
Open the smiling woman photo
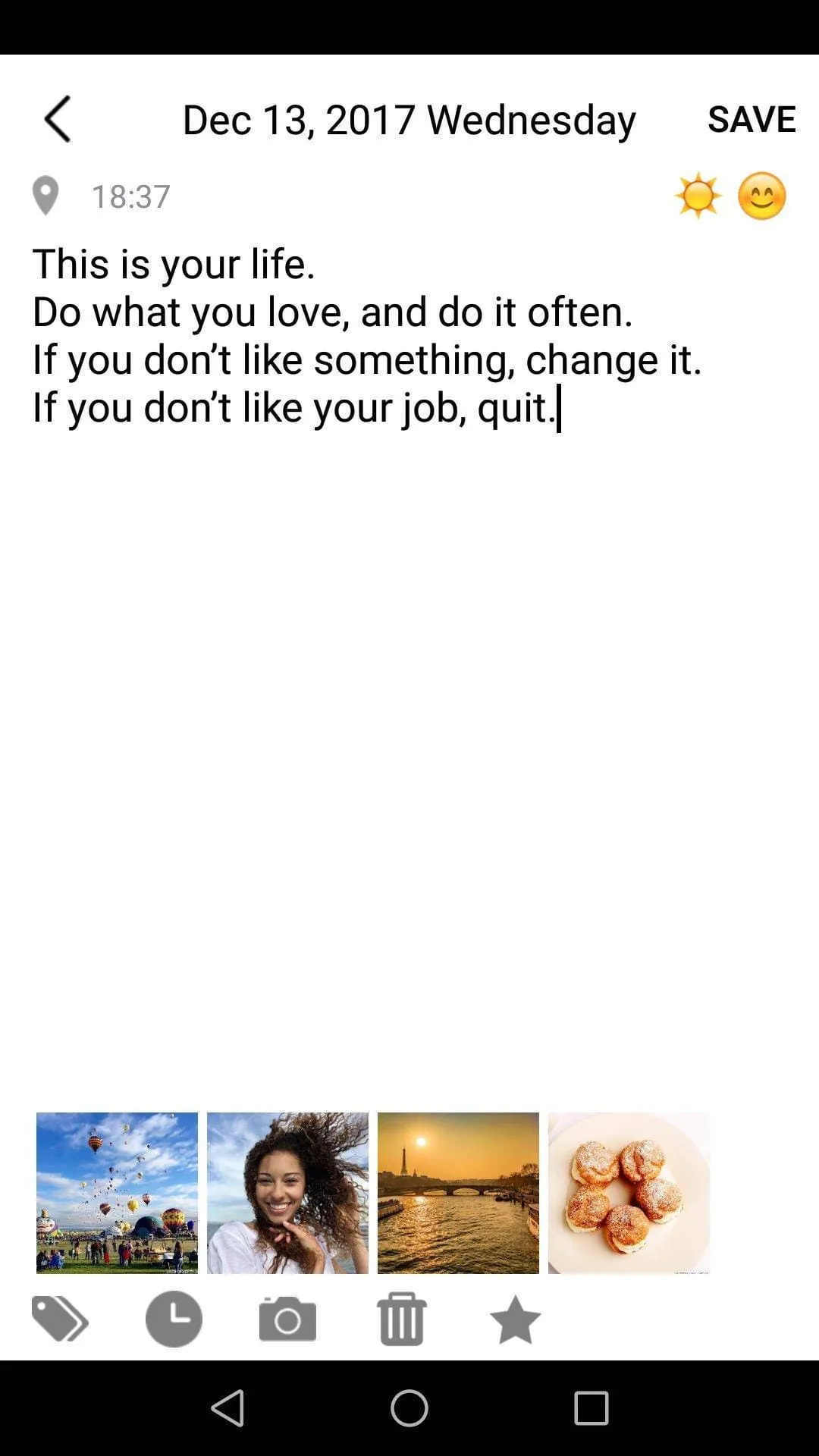pyautogui.click(x=287, y=1192)
